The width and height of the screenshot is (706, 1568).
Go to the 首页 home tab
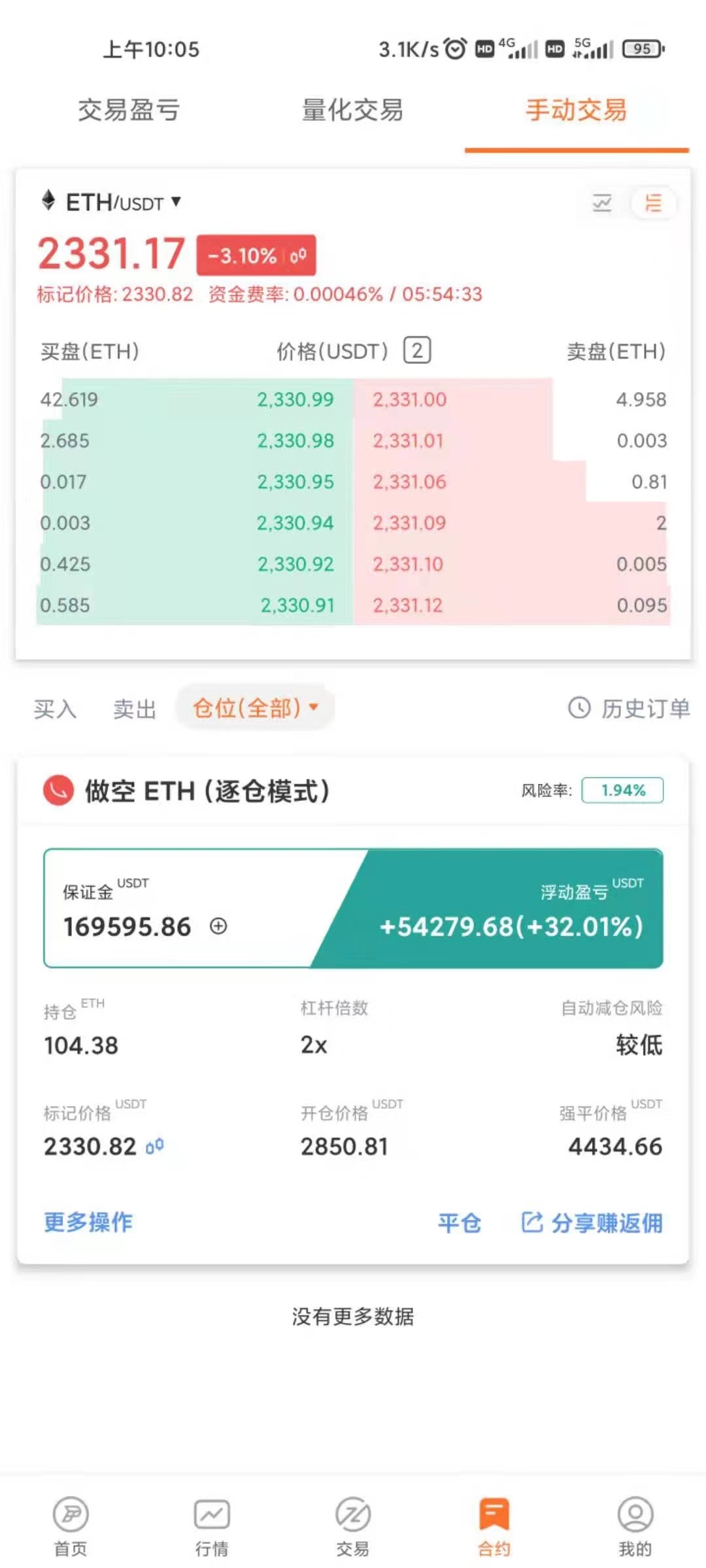[71, 1526]
